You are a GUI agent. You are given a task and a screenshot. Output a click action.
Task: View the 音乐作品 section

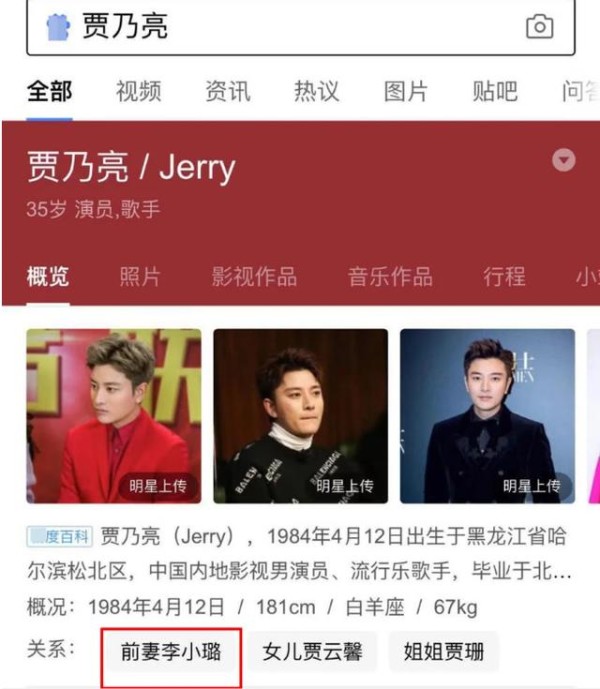click(x=390, y=277)
